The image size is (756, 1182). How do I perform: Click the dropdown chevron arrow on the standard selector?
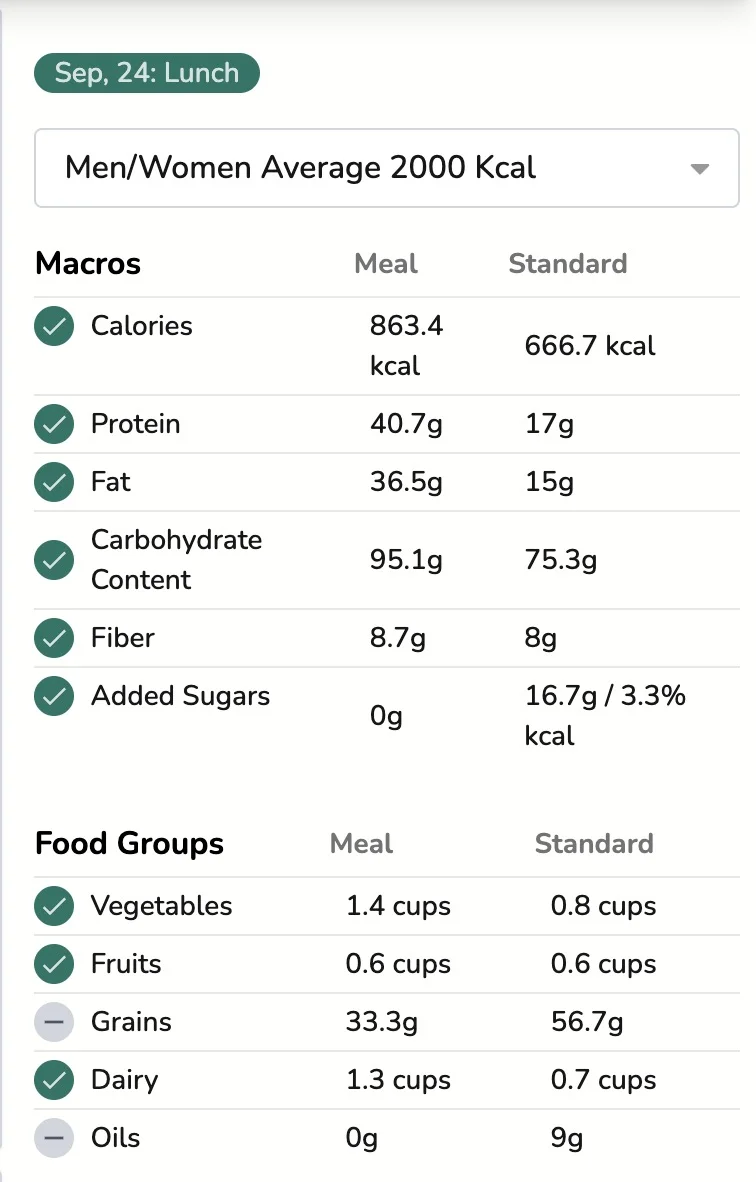(698, 168)
